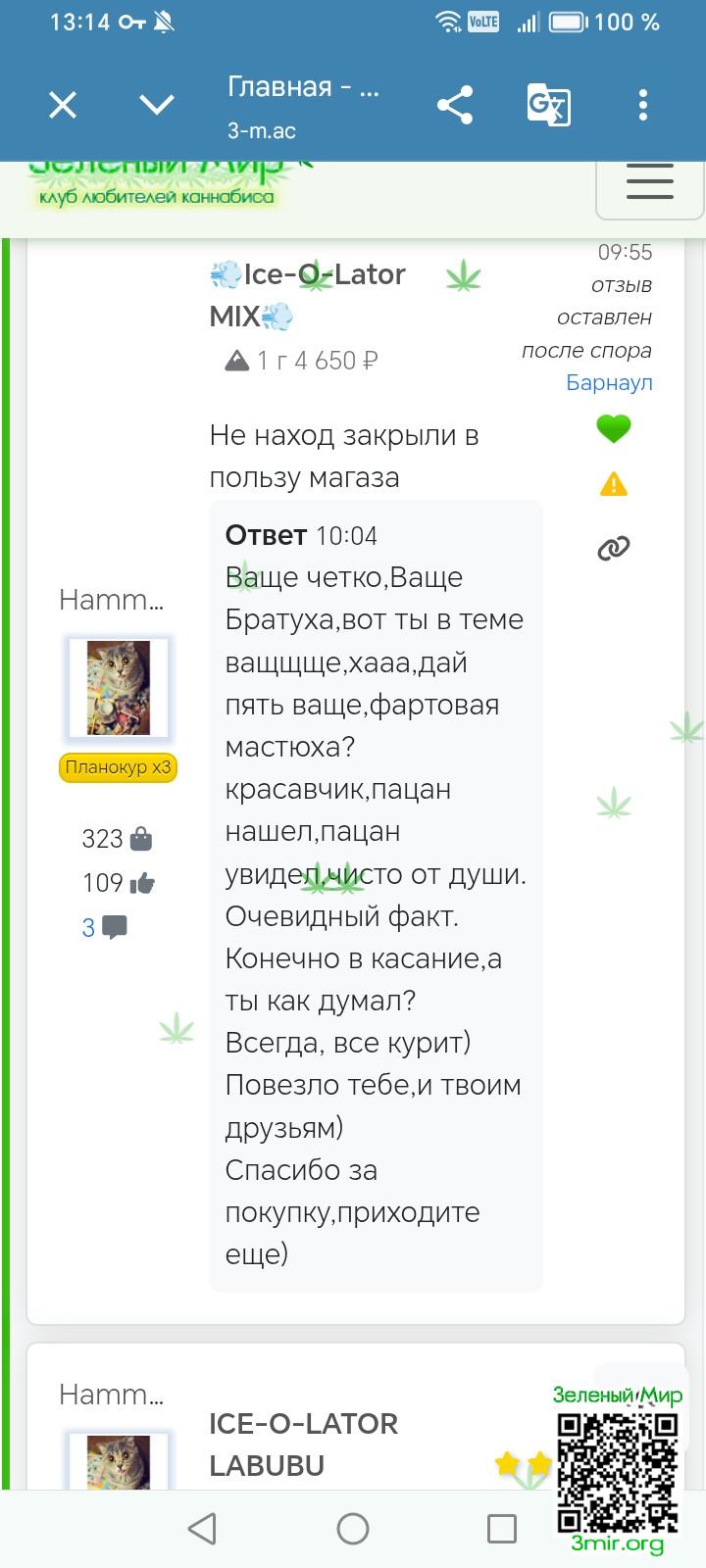Open the Барнаул city link
This screenshot has height=1568, width=706.
(x=609, y=382)
